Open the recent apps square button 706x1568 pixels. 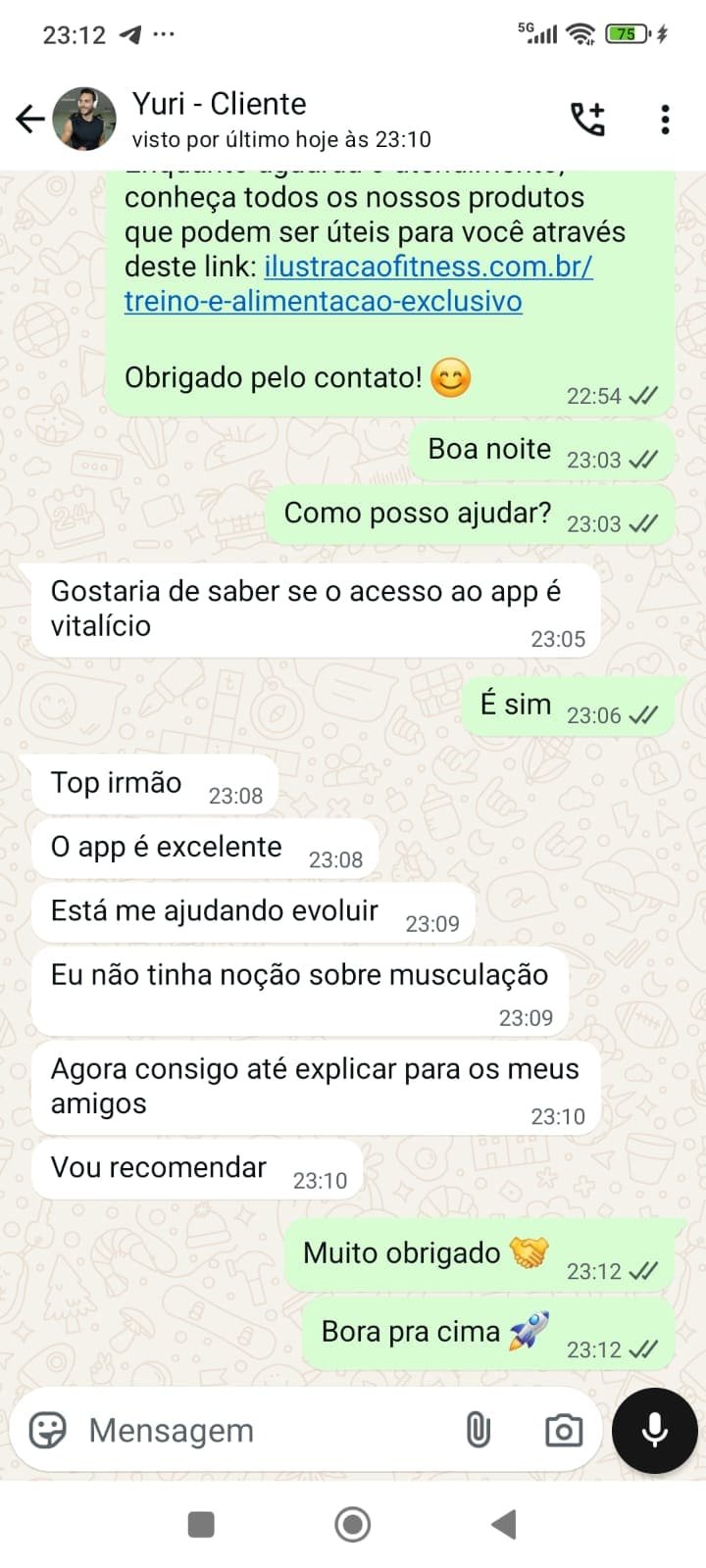point(201,1524)
